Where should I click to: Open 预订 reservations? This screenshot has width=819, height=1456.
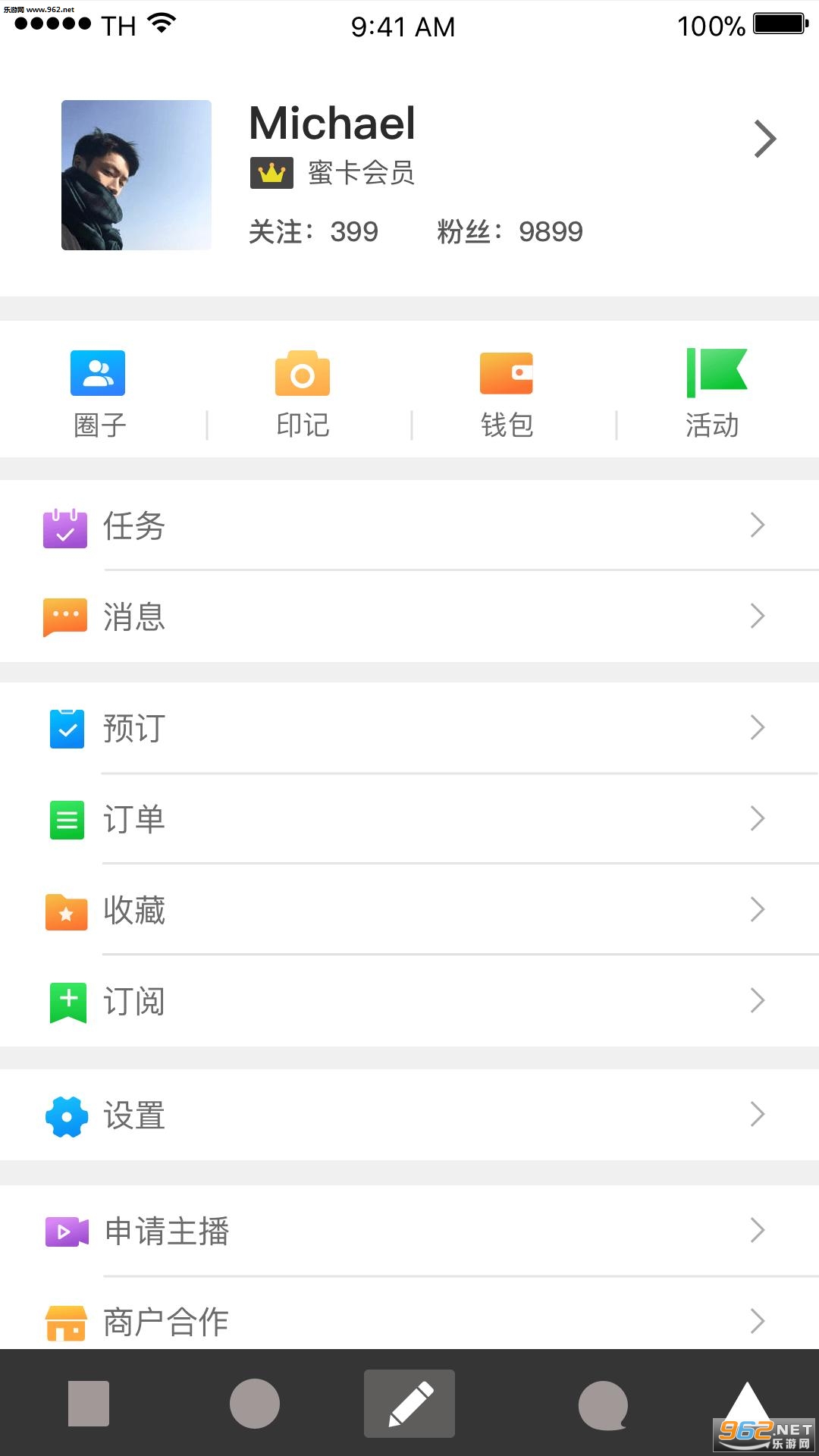(x=409, y=728)
